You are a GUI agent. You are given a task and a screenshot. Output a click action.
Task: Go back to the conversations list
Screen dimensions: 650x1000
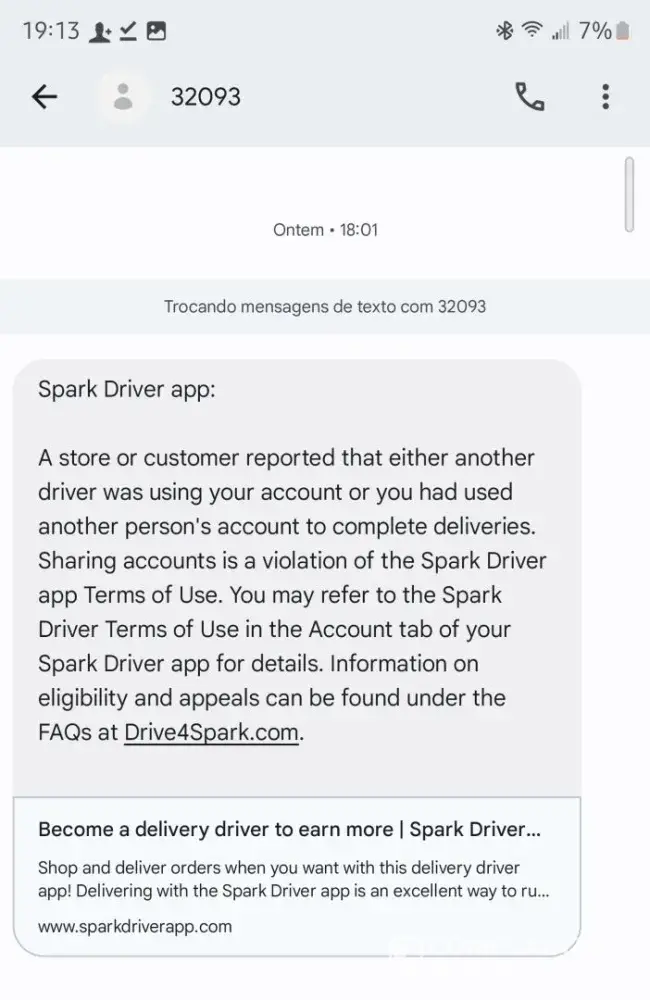(45, 96)
